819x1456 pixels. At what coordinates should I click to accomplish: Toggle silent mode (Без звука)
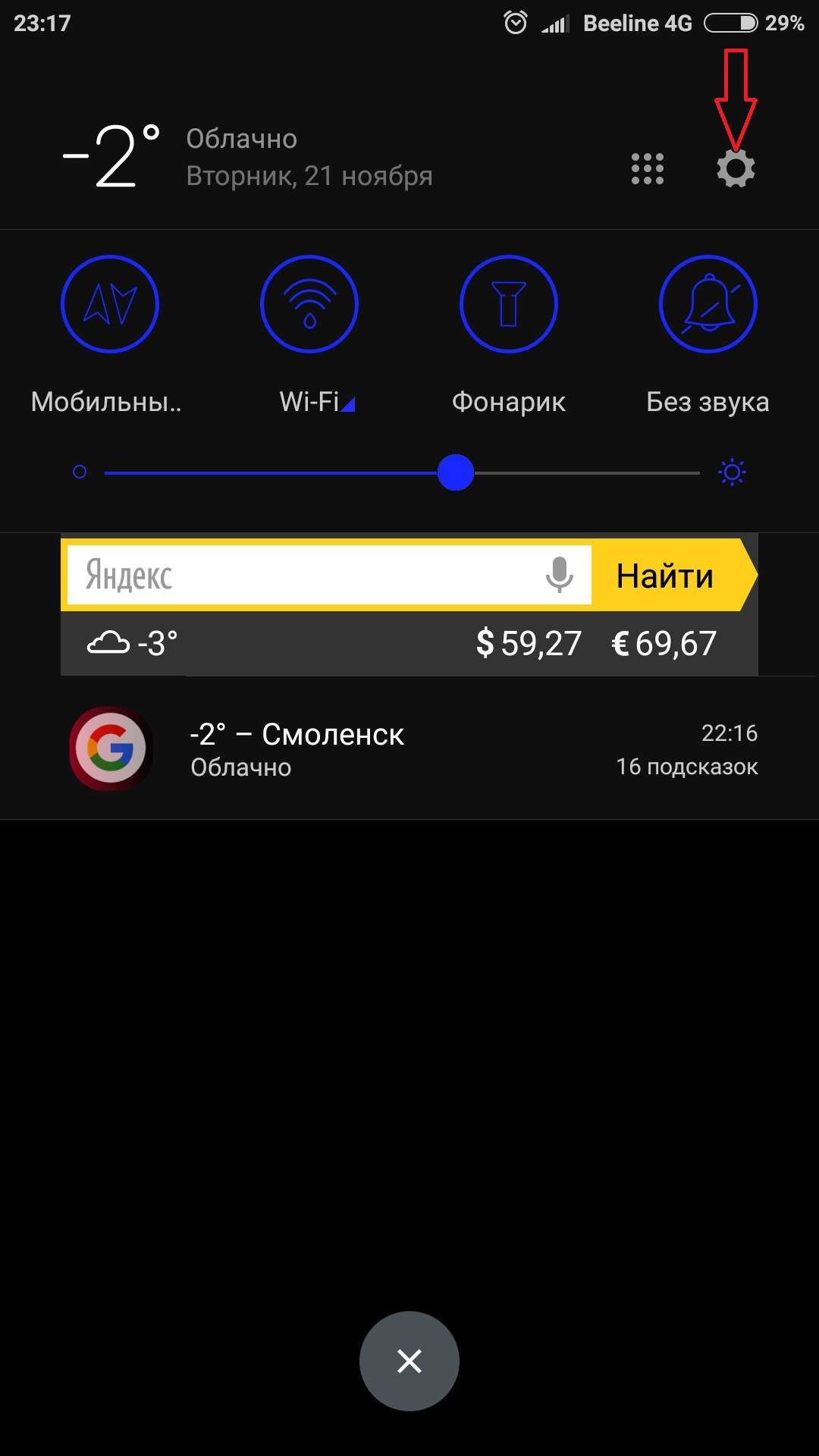pos(708,304)
